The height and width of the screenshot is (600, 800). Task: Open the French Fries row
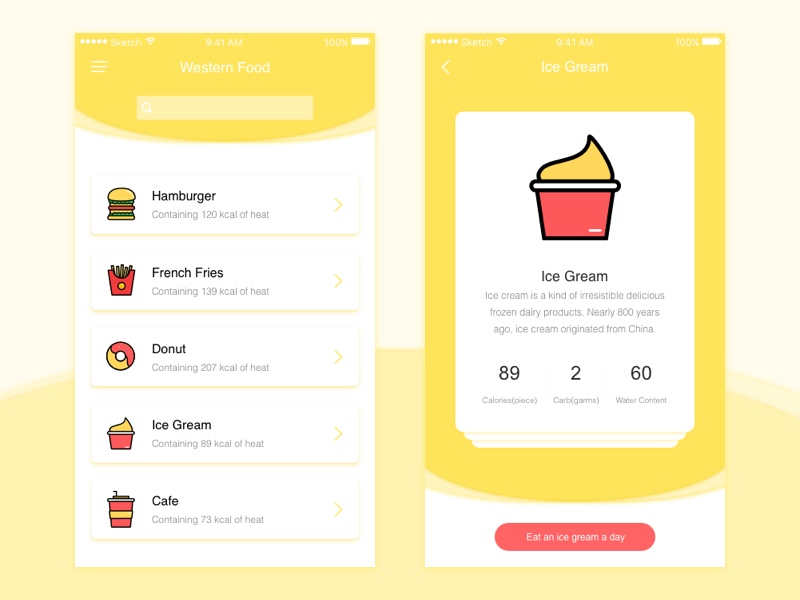point(225,281)
